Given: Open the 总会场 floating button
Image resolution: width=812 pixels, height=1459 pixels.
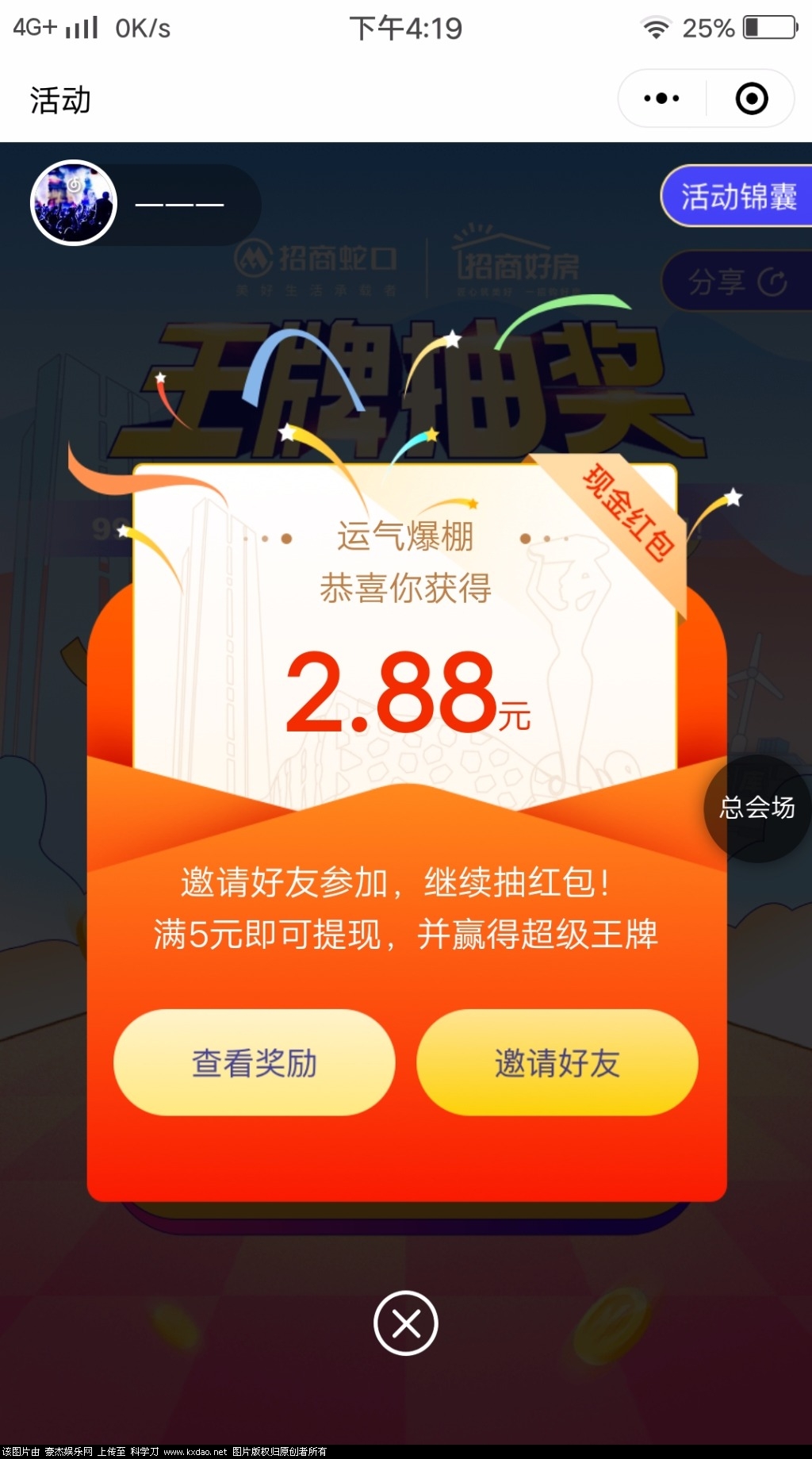Looking at the screenshot, I should [756, 808].
